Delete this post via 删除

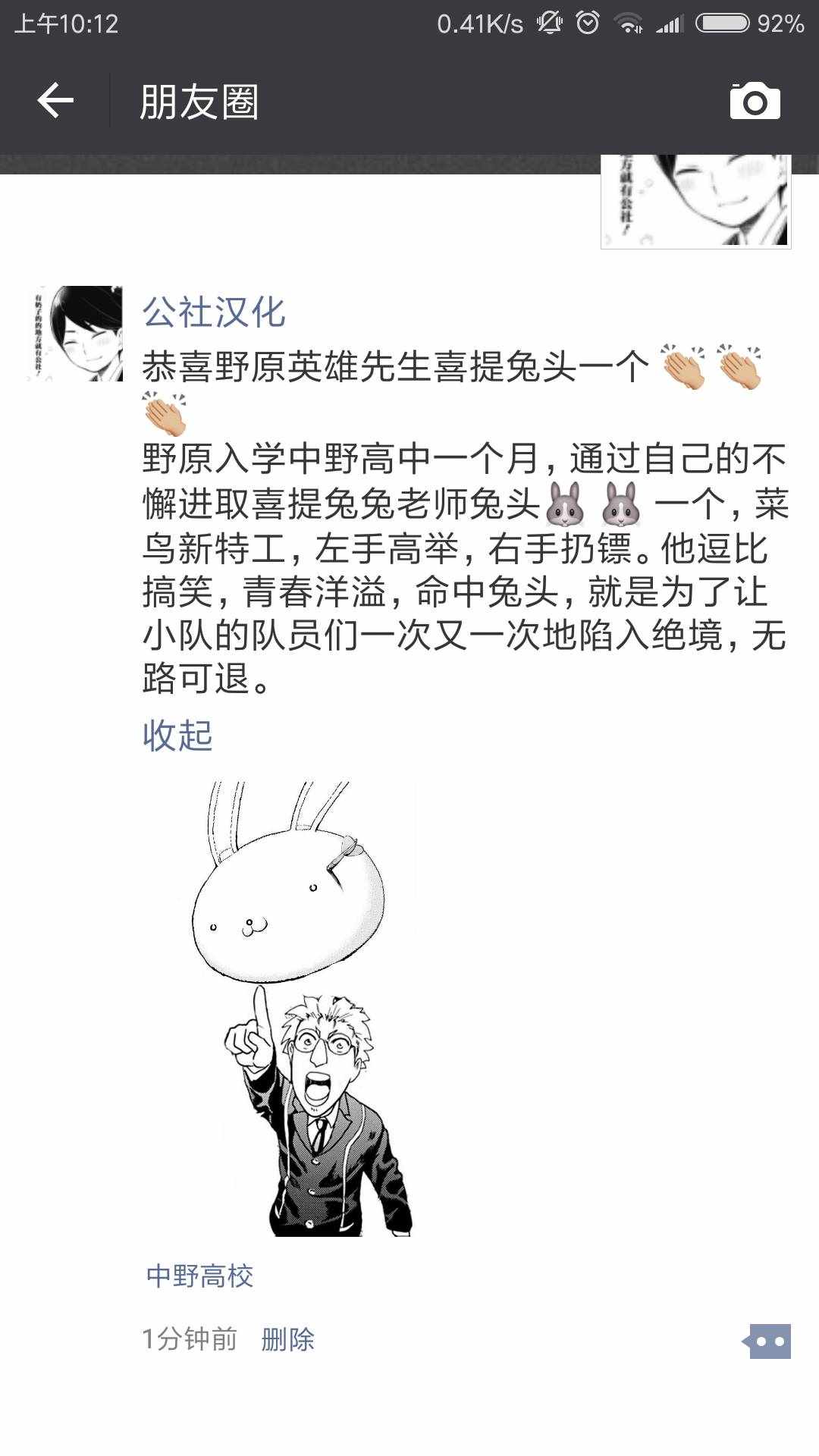pyautogui.click(x=287, y=1339)
